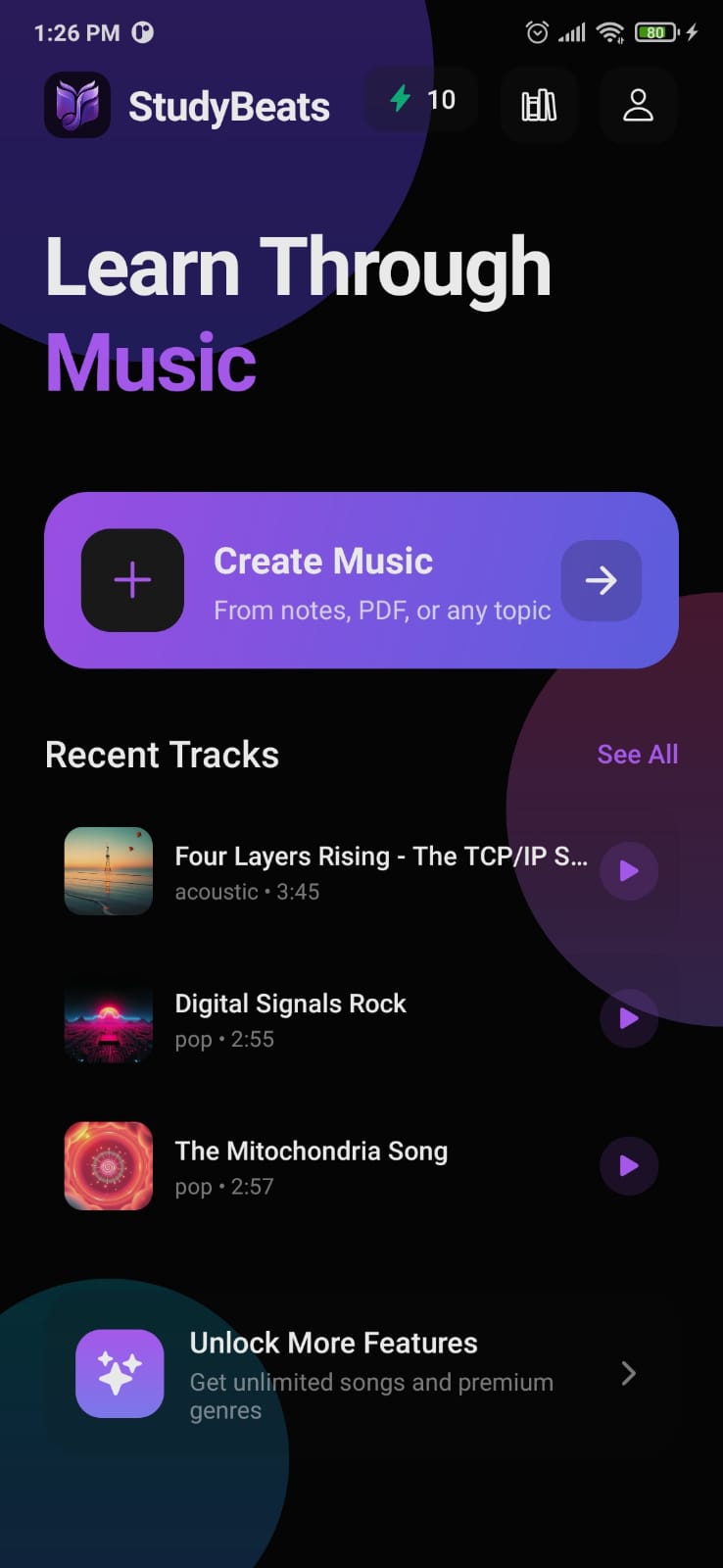This screenshot has width=723, height=1568.
Task: Play the 'Digital Signals Rock' track
Action: coord(628,1018)
